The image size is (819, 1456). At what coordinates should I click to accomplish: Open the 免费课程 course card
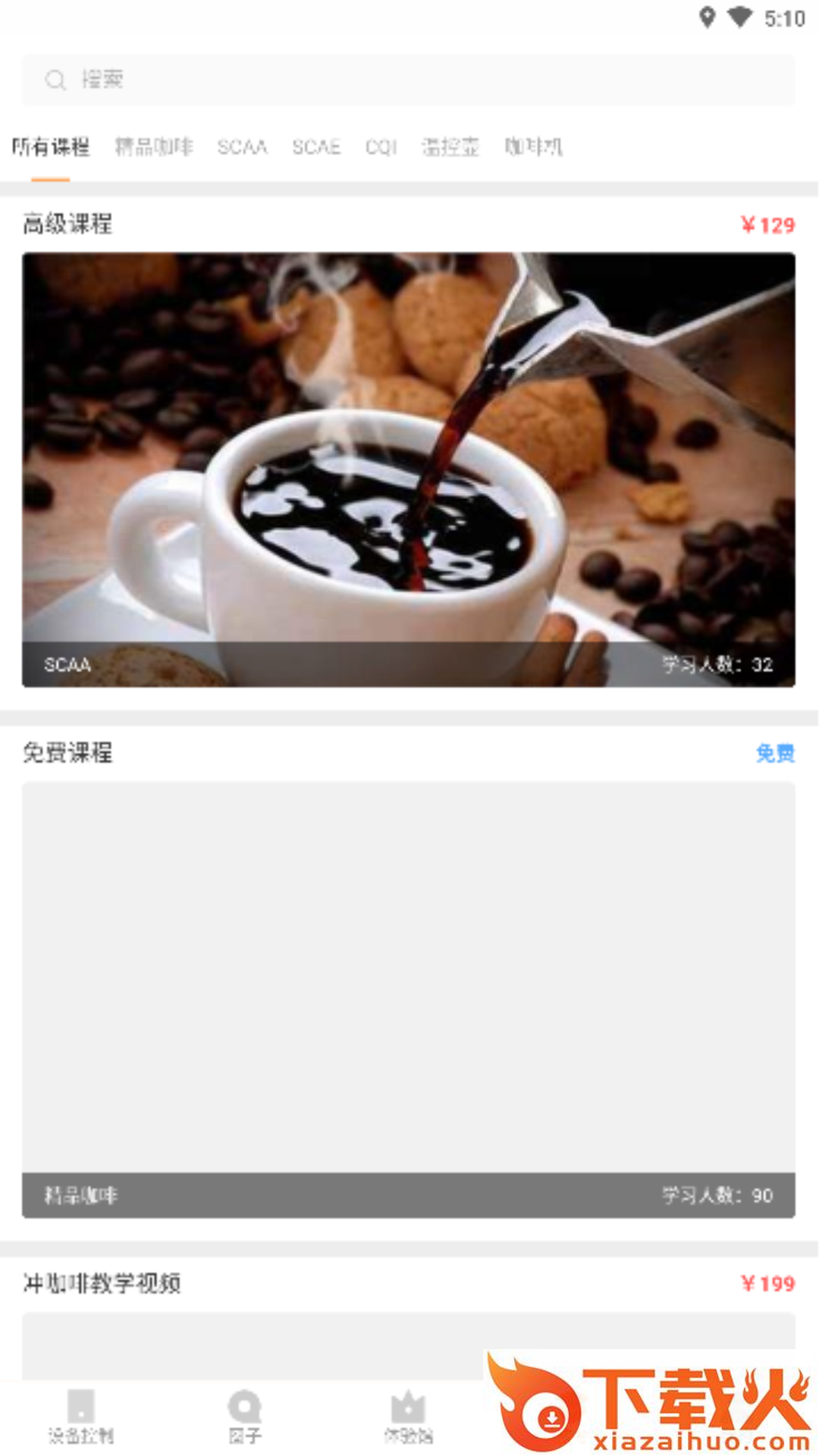click(408, 998)
